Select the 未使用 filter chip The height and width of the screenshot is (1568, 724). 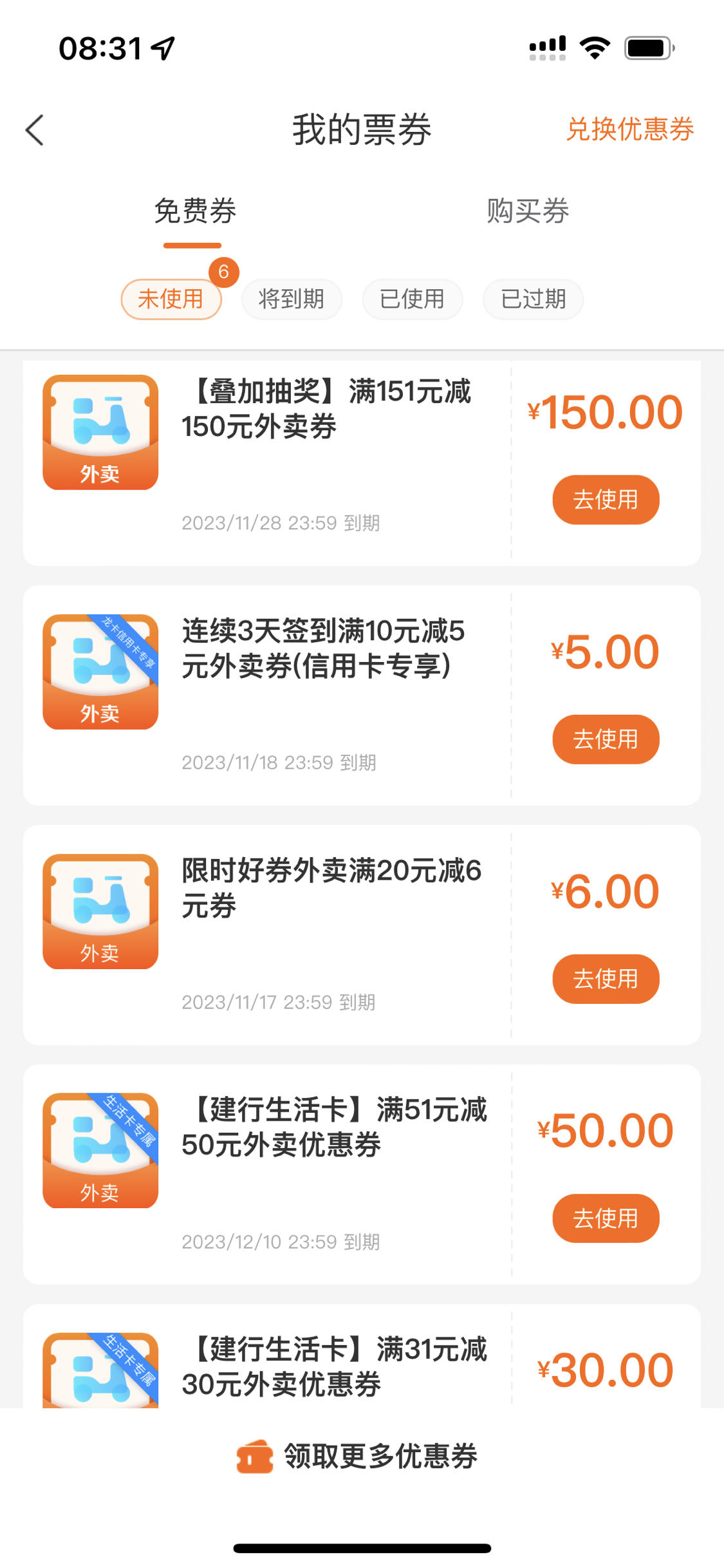[171, 299]
